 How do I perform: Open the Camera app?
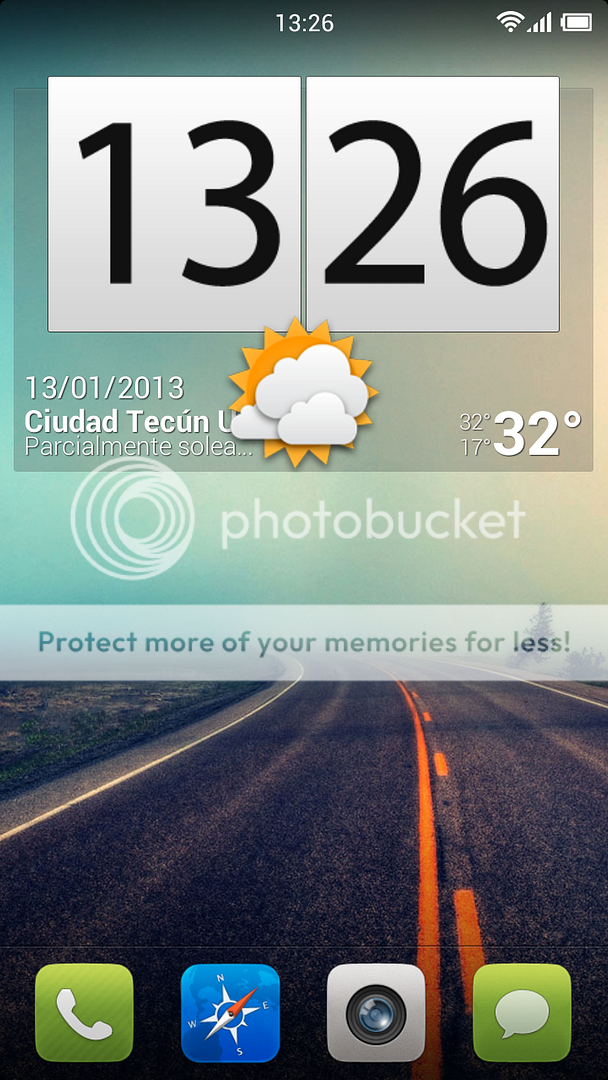coord(376,1012)
